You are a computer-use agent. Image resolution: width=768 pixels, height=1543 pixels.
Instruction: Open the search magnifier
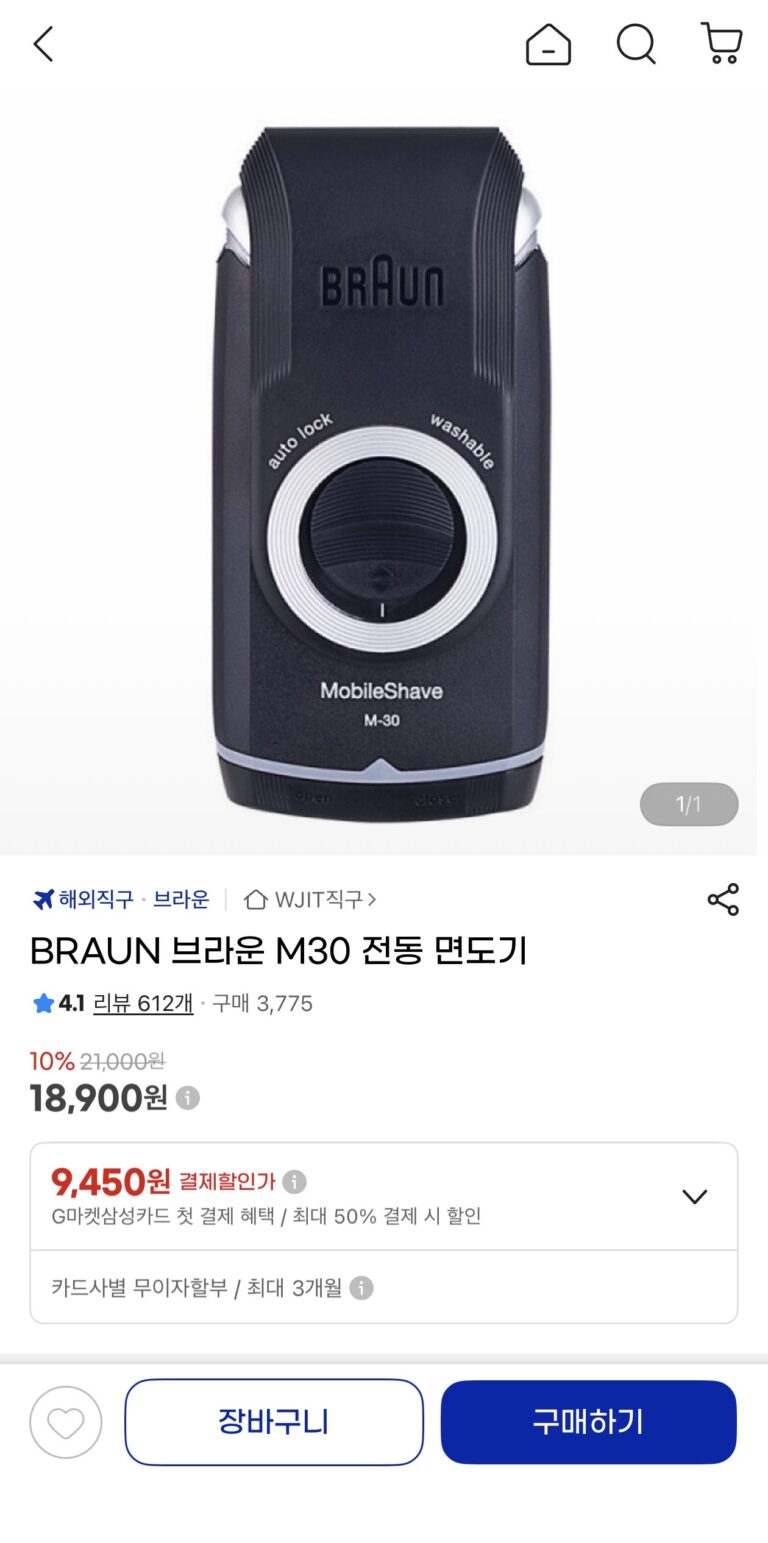coord(635,45)
